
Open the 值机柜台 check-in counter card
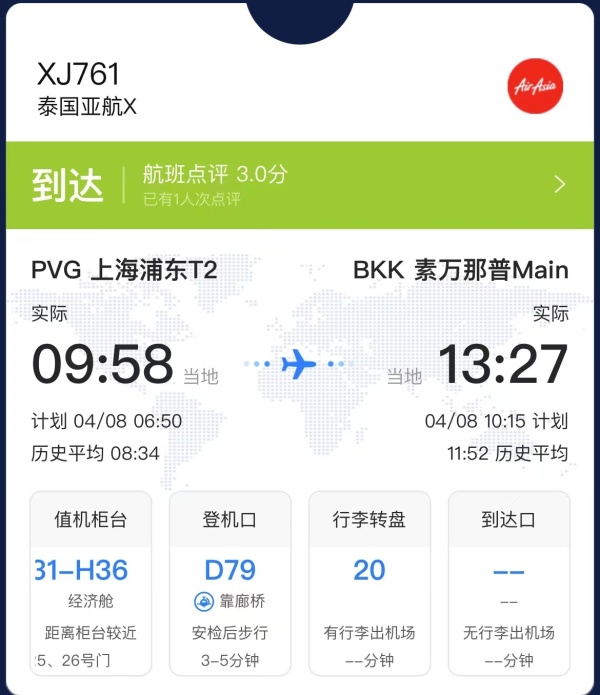click(90, 583)
